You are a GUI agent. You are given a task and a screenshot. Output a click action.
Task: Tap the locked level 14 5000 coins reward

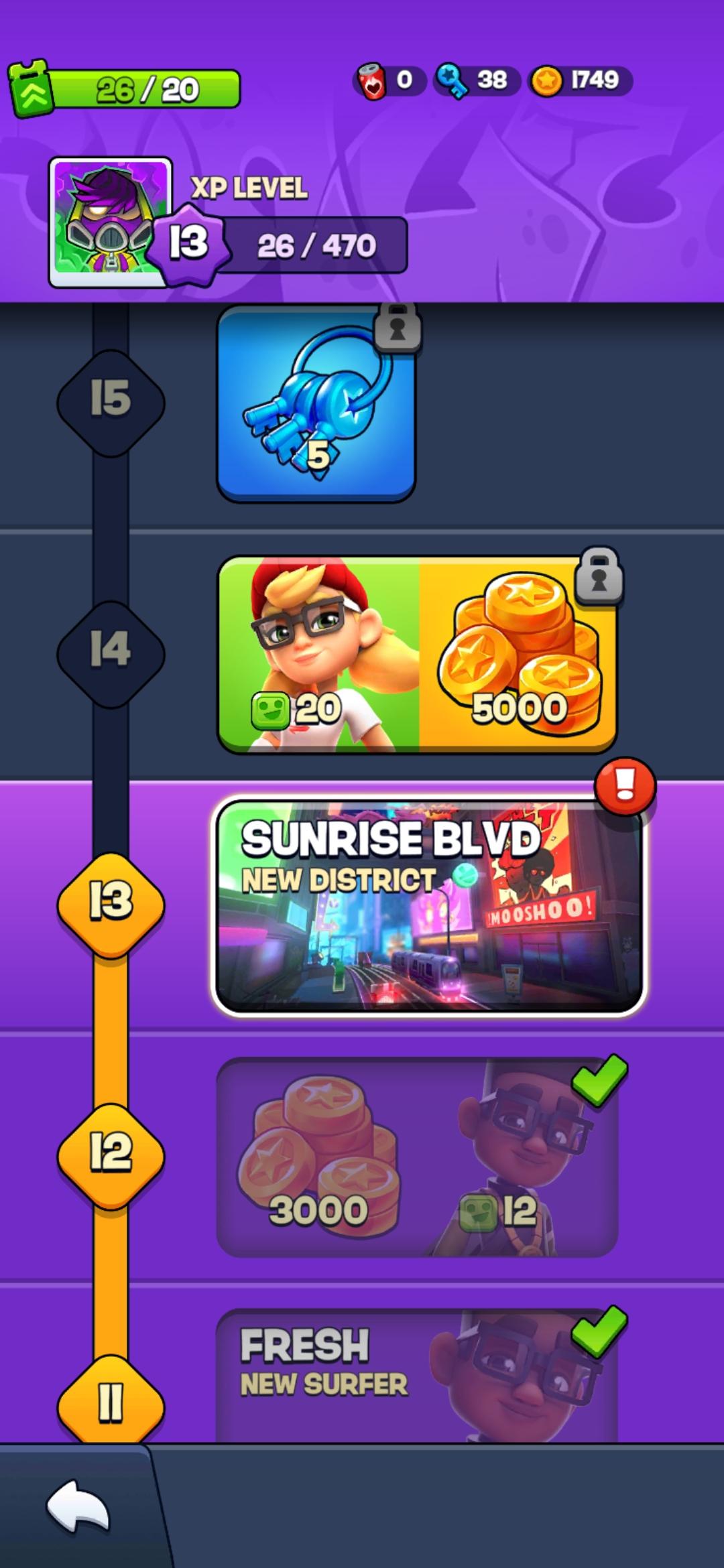[x=518, y=655]
